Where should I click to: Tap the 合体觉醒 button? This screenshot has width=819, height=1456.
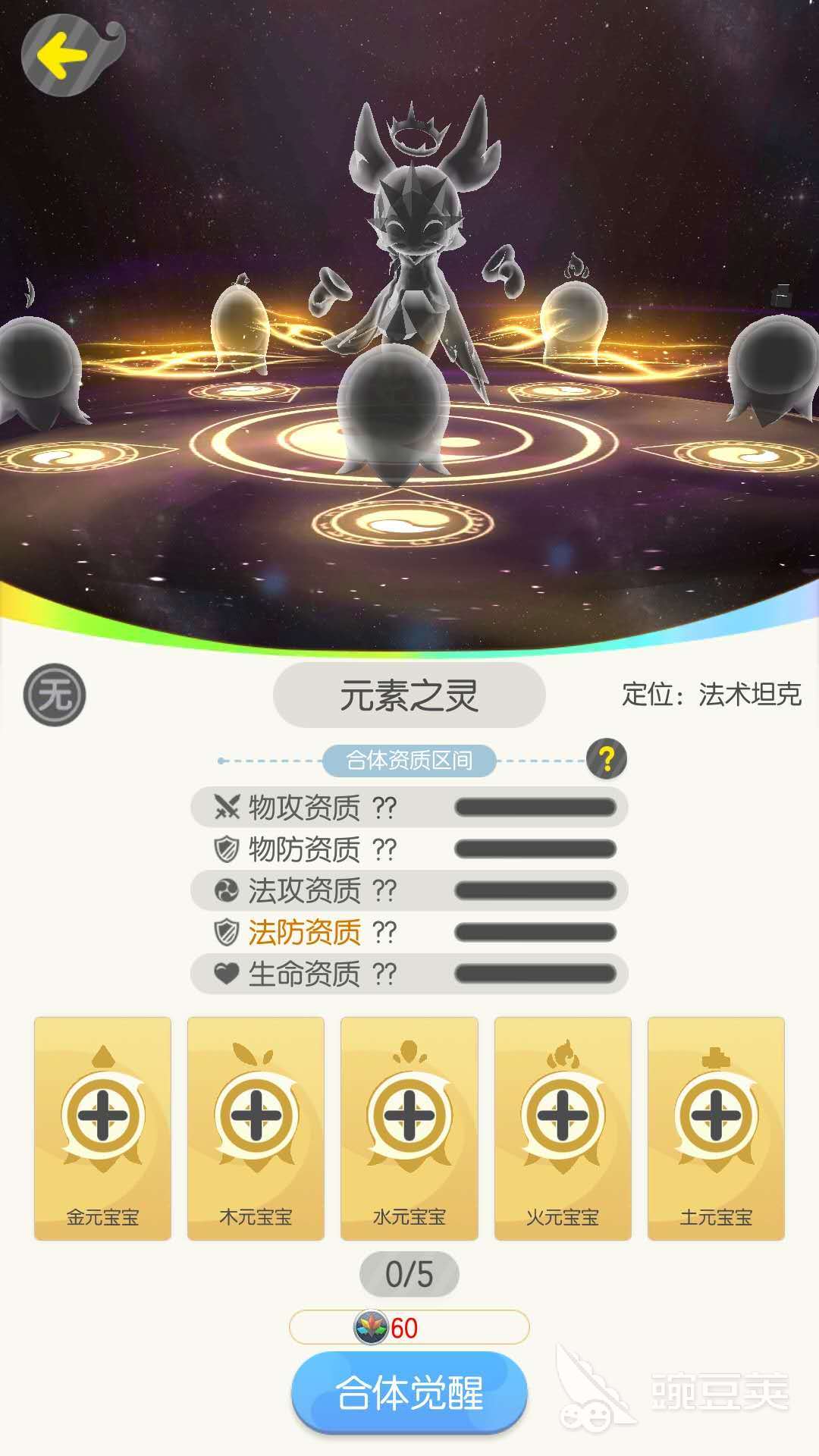tap(409, 1392)
